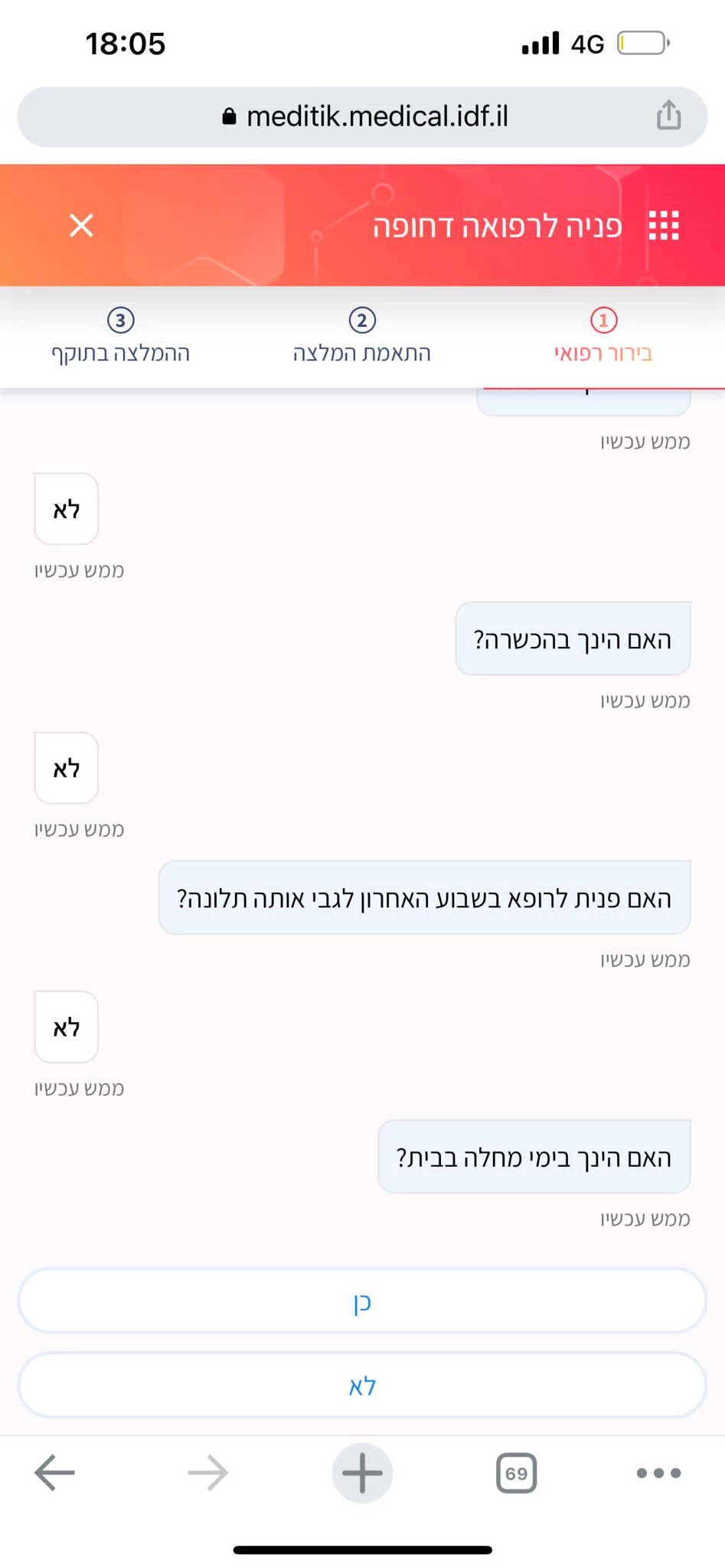Open the browser's three-dot menu

(658, 1472)
